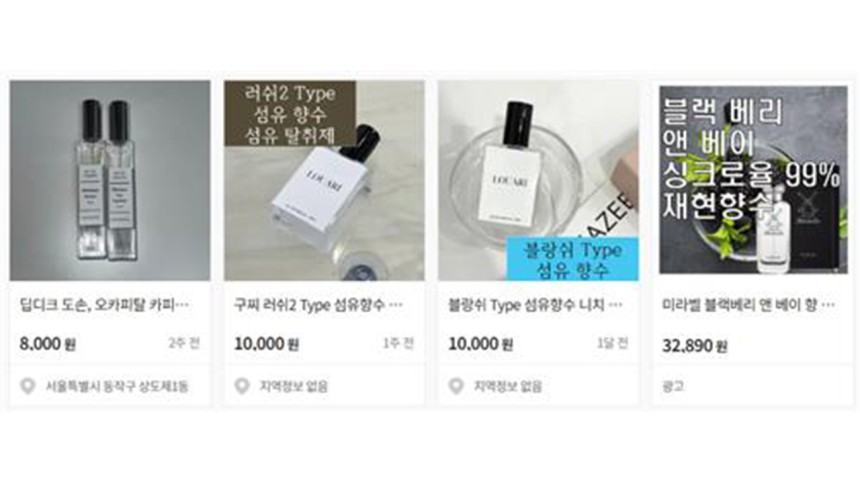This screenshot has height=484, width=860.
Task: Open the 미라벨 블랙베리 앤 베이 ad card
Action: click(x=749, y=304)
